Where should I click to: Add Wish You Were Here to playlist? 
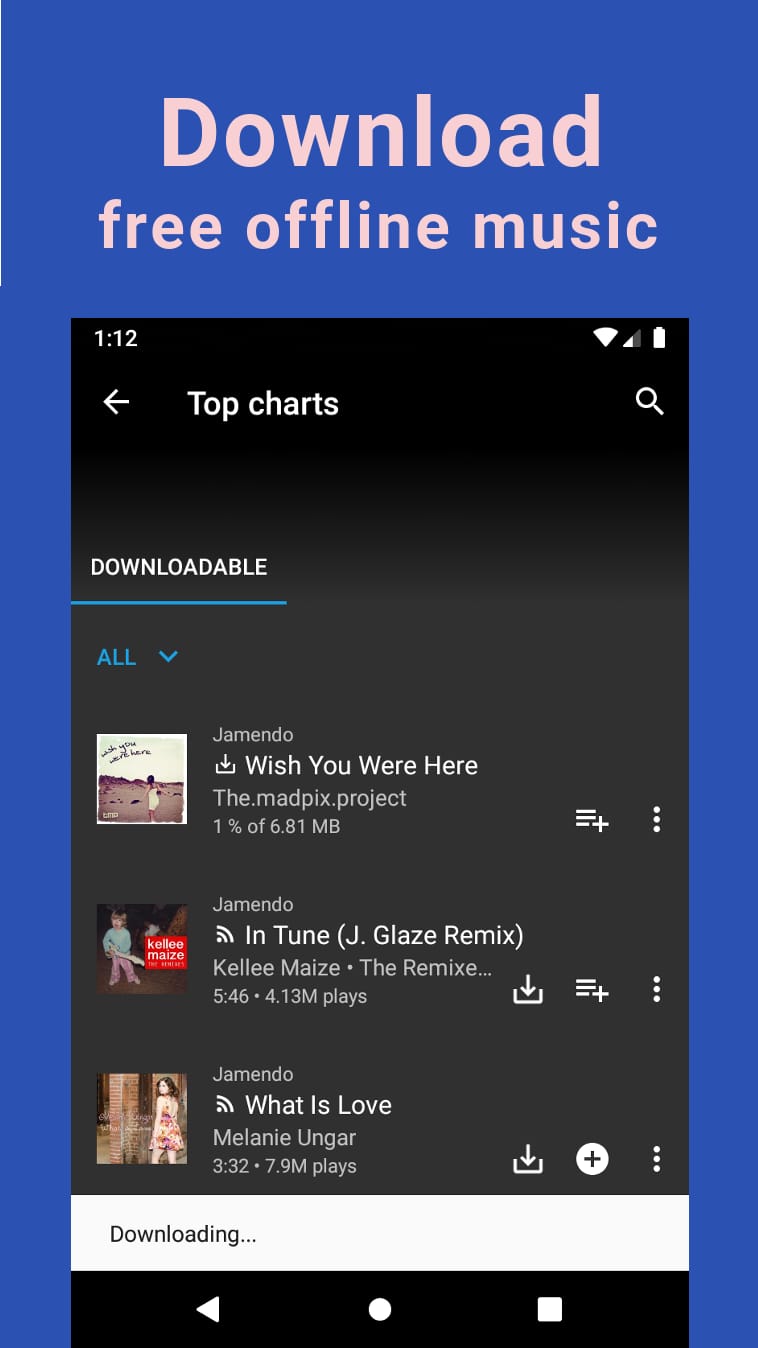click(591, 820)
